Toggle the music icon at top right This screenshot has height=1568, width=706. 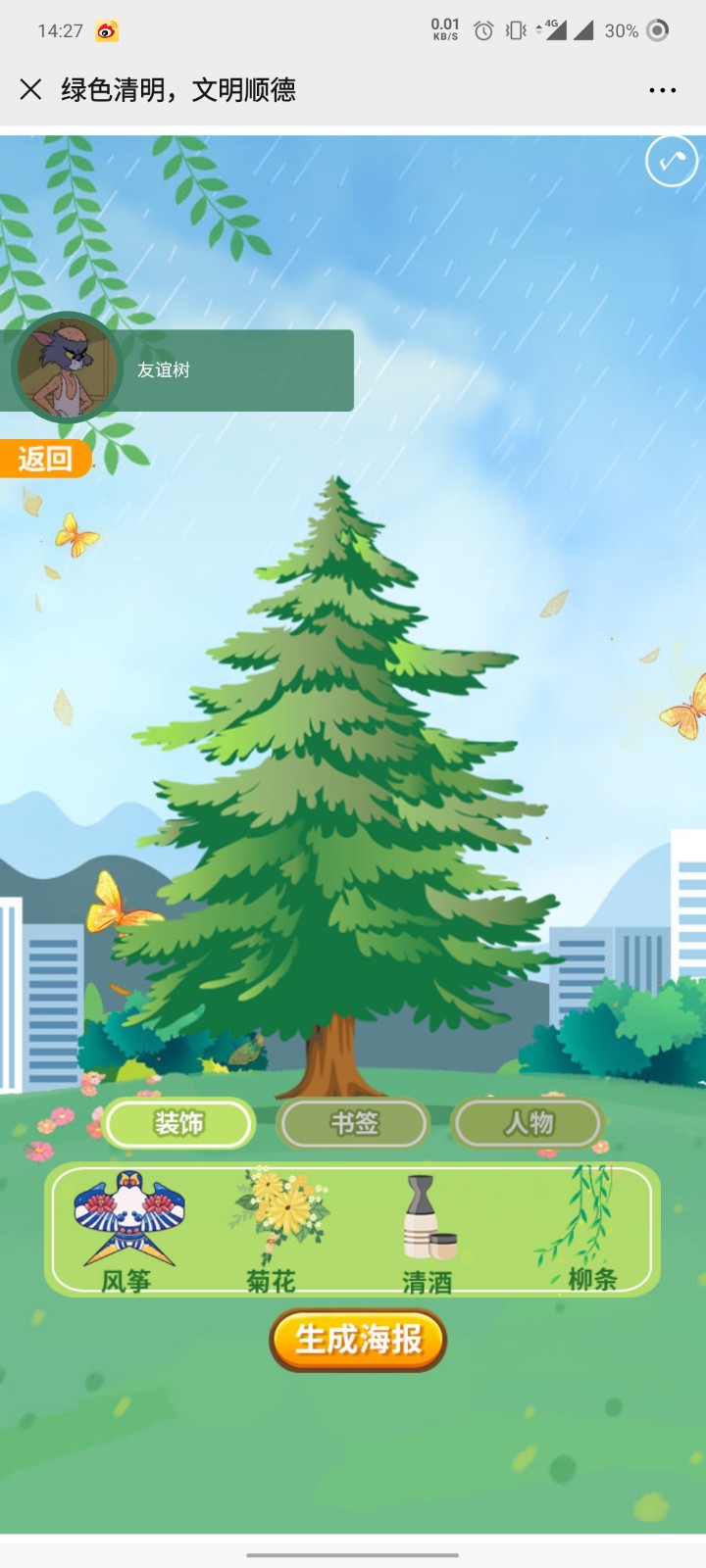tap(672, 161)
